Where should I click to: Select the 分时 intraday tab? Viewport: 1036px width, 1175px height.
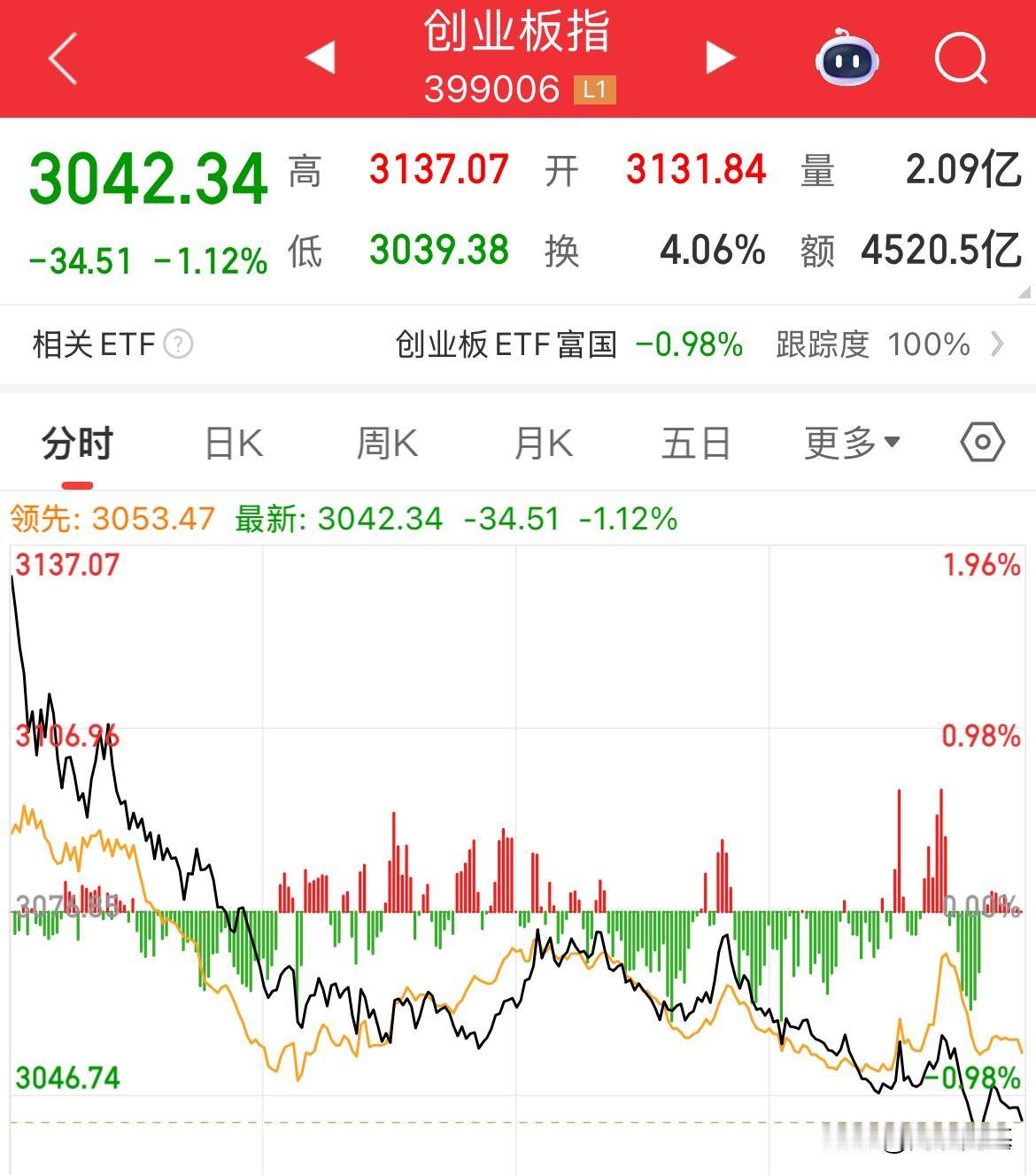77,443
